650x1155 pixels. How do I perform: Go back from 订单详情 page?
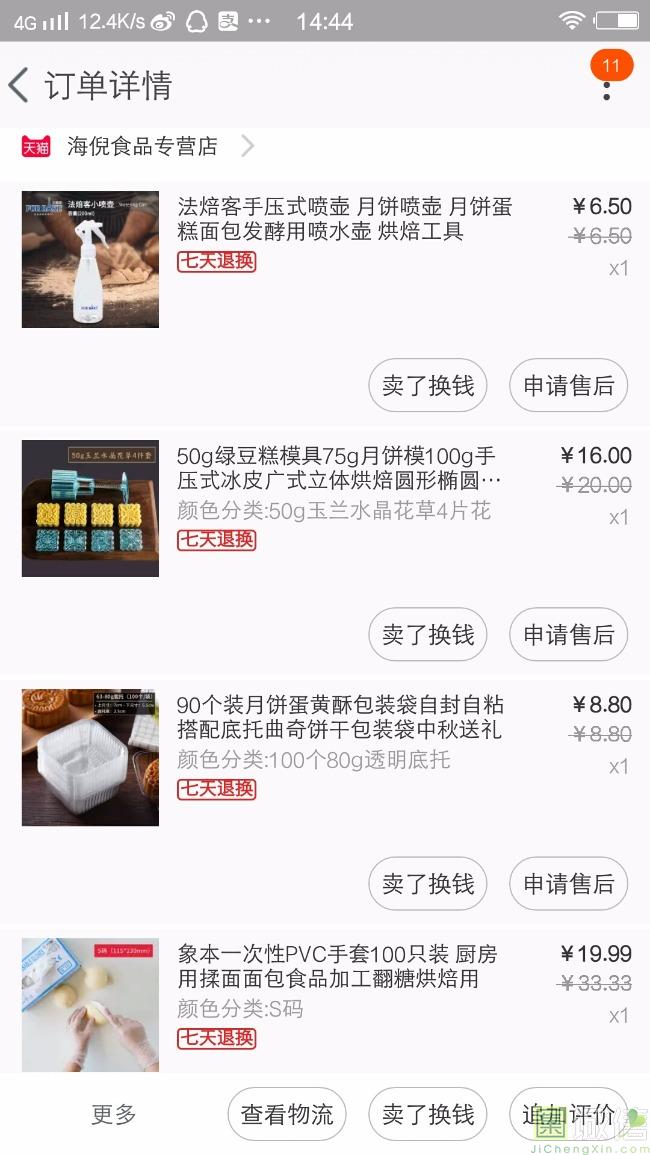20,86
